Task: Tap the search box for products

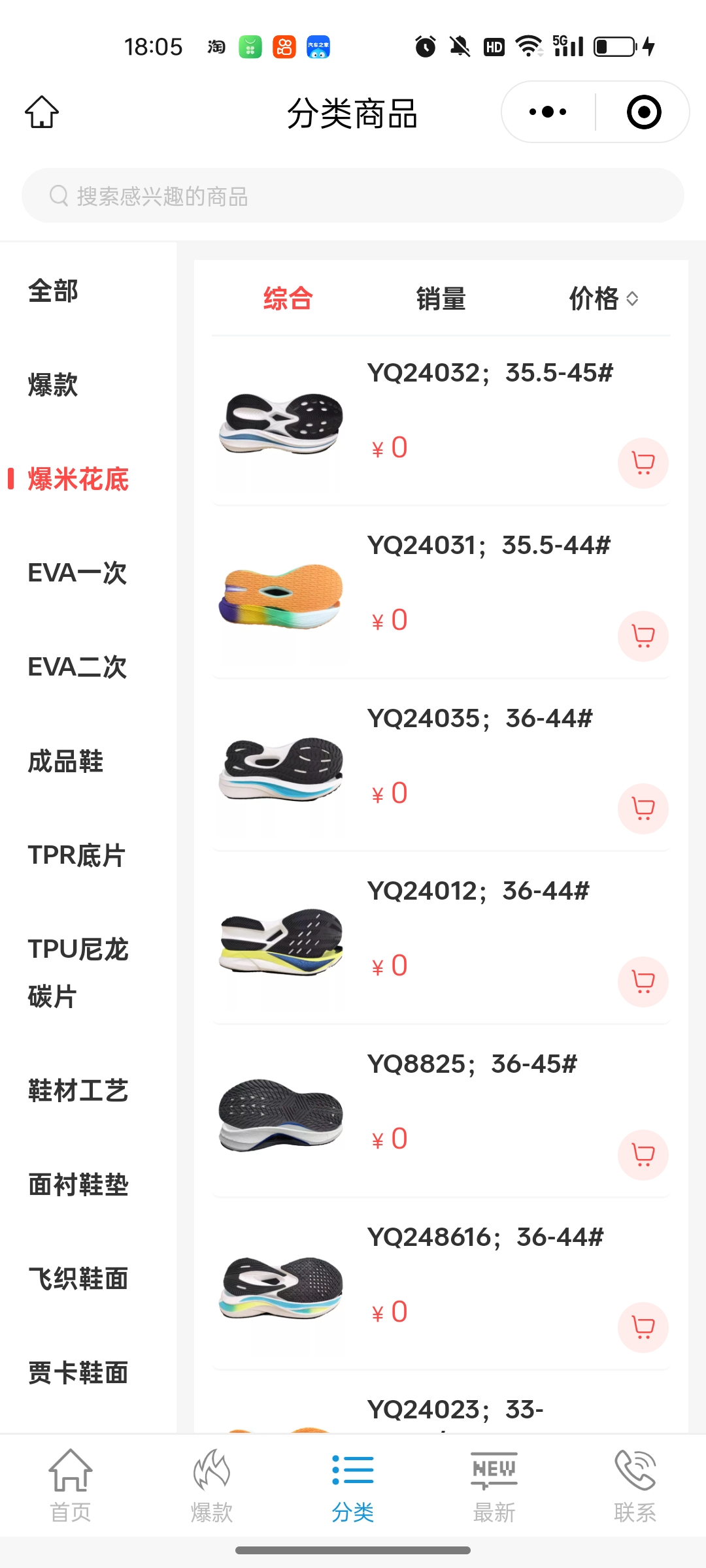Action: click(x=353, y=196)
